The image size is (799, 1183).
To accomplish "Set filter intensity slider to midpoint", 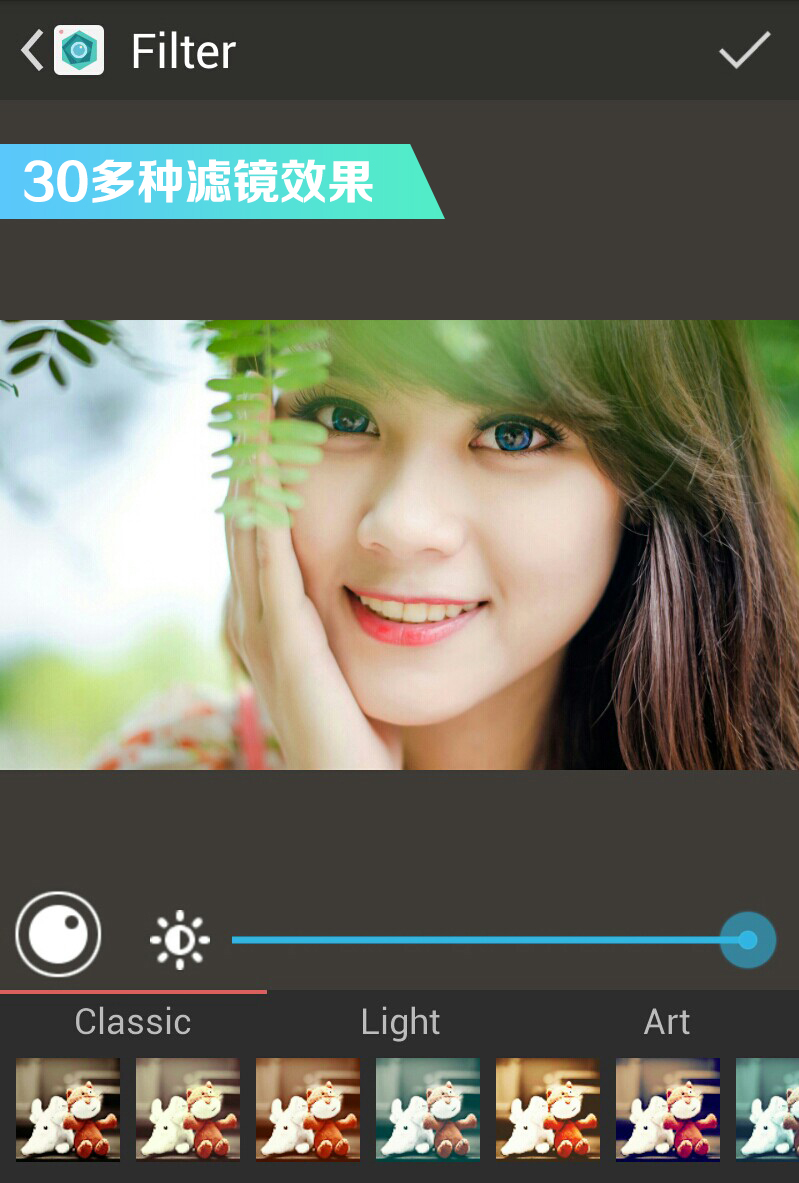I will [490, 940].
